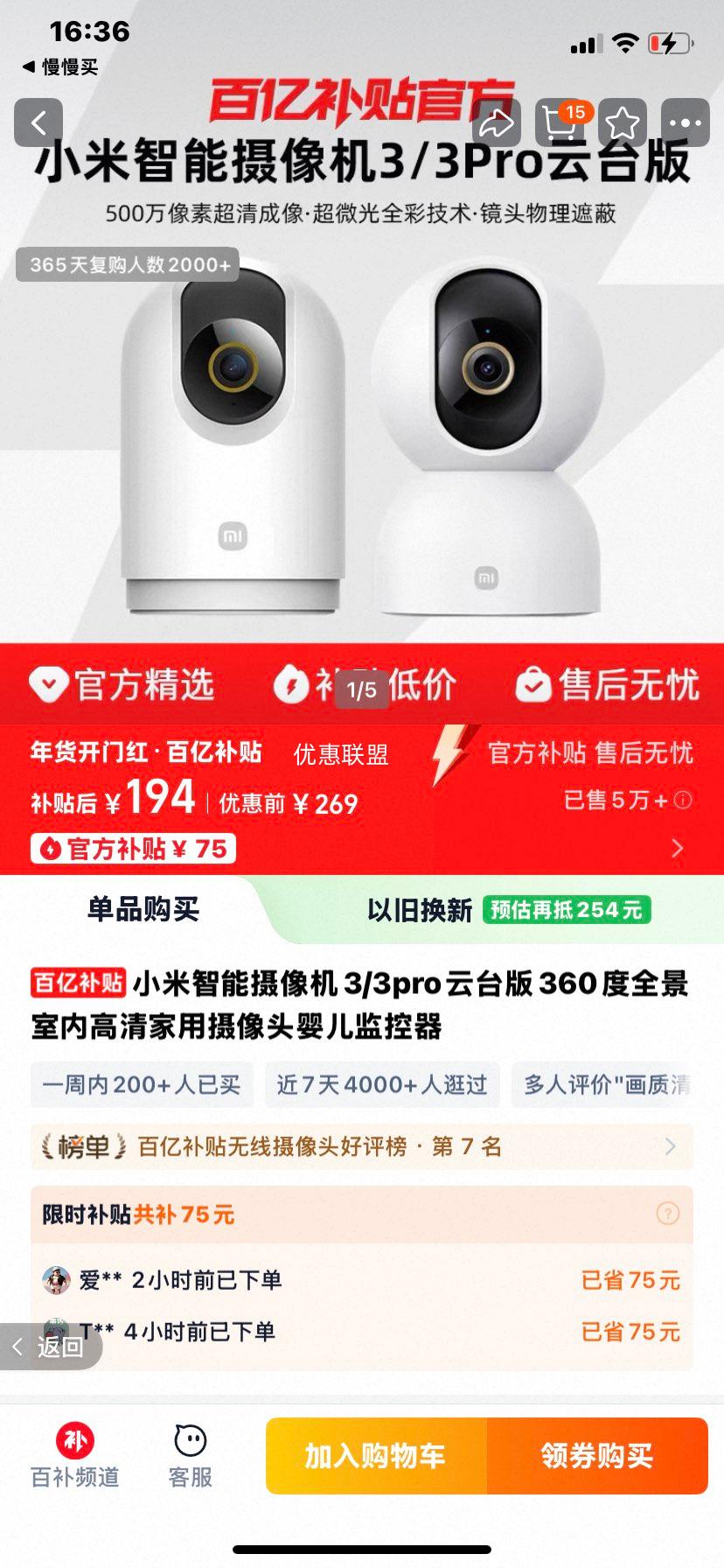Expand the 榜单 ranking with its chevron
The height and width of the screenshot is (1568, 724).
pyautogui.click(x=670, y=1146)
